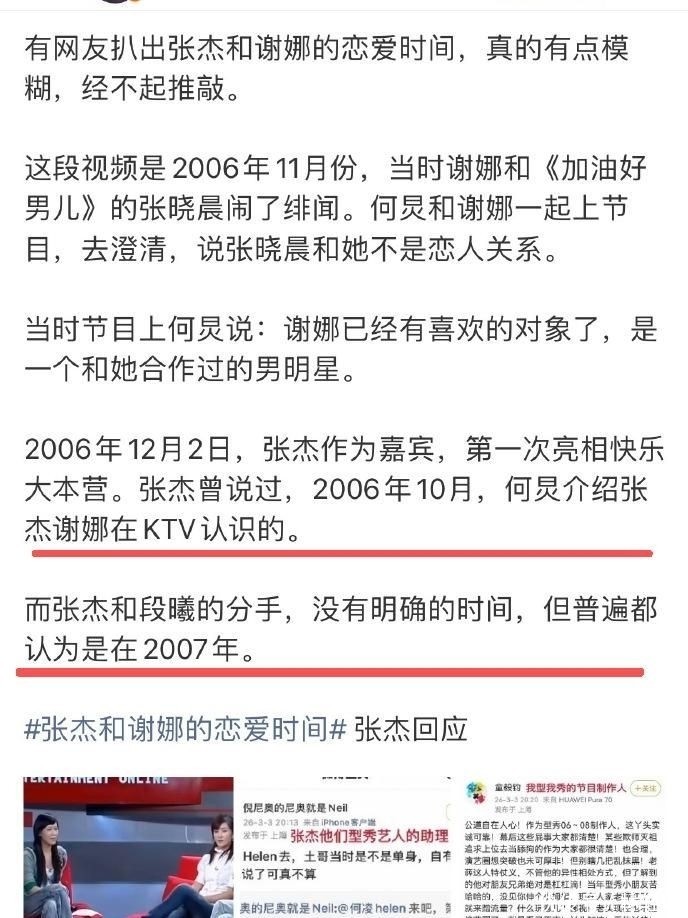Open the middle post image about 张杰's assistant
This screenshot has height=918, width=688.
[x=346, y=847]
